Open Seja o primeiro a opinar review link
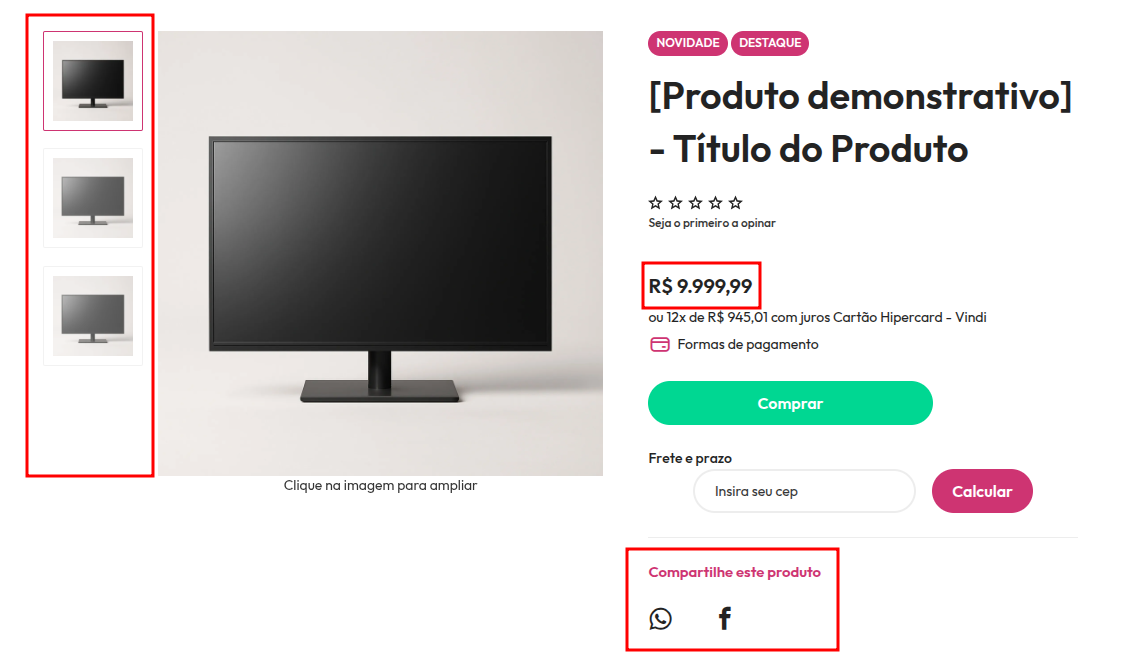Image resolution: width=1133 pixels, height=658 pixels. coord(712,223)
